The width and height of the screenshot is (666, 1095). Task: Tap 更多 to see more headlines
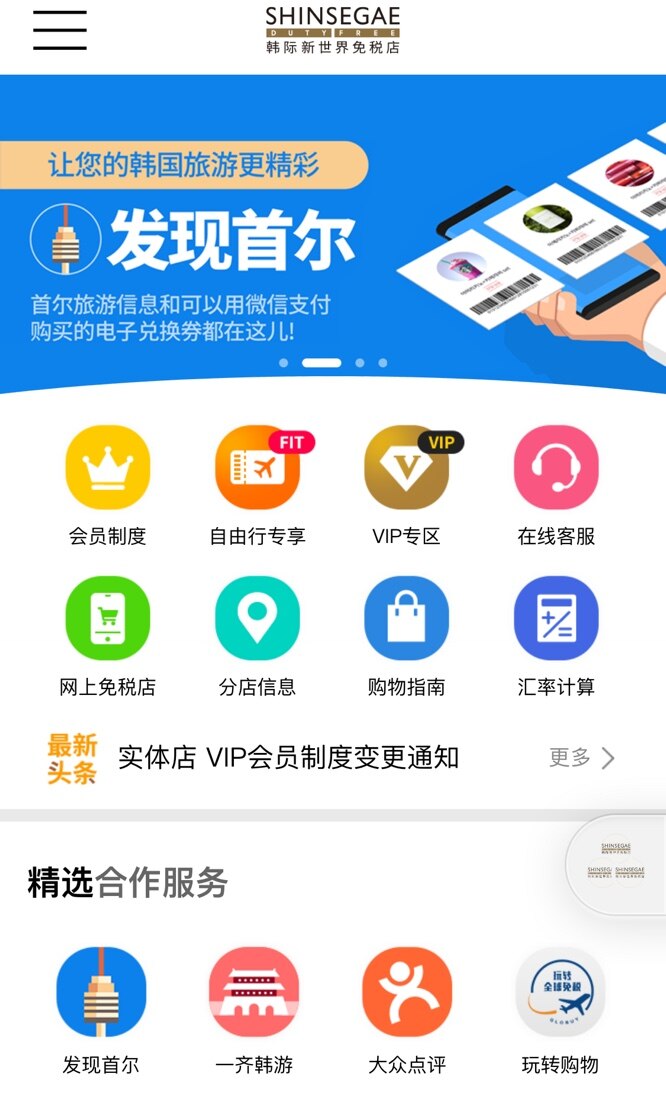(581, 758)
